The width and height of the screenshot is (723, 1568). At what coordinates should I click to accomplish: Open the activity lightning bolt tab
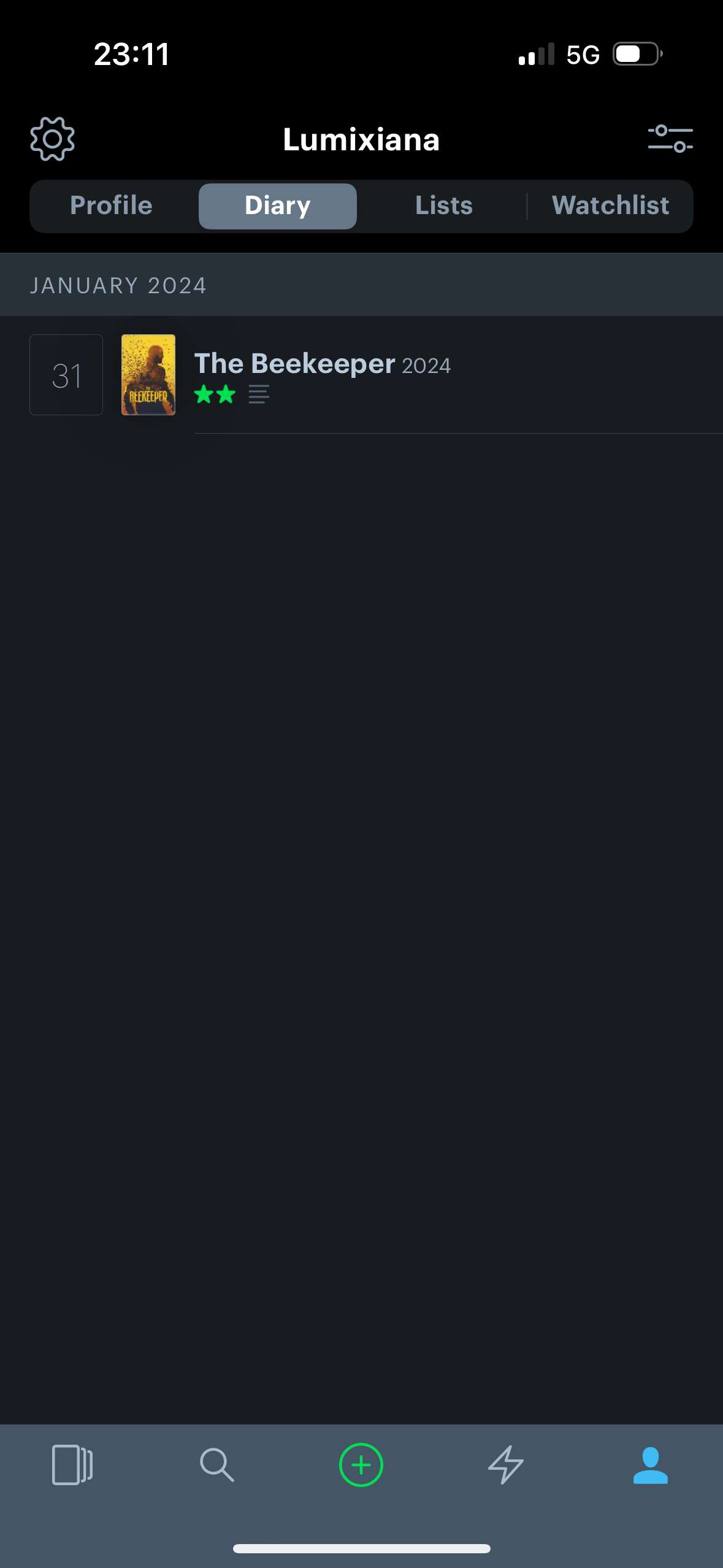coord(506,1465)
